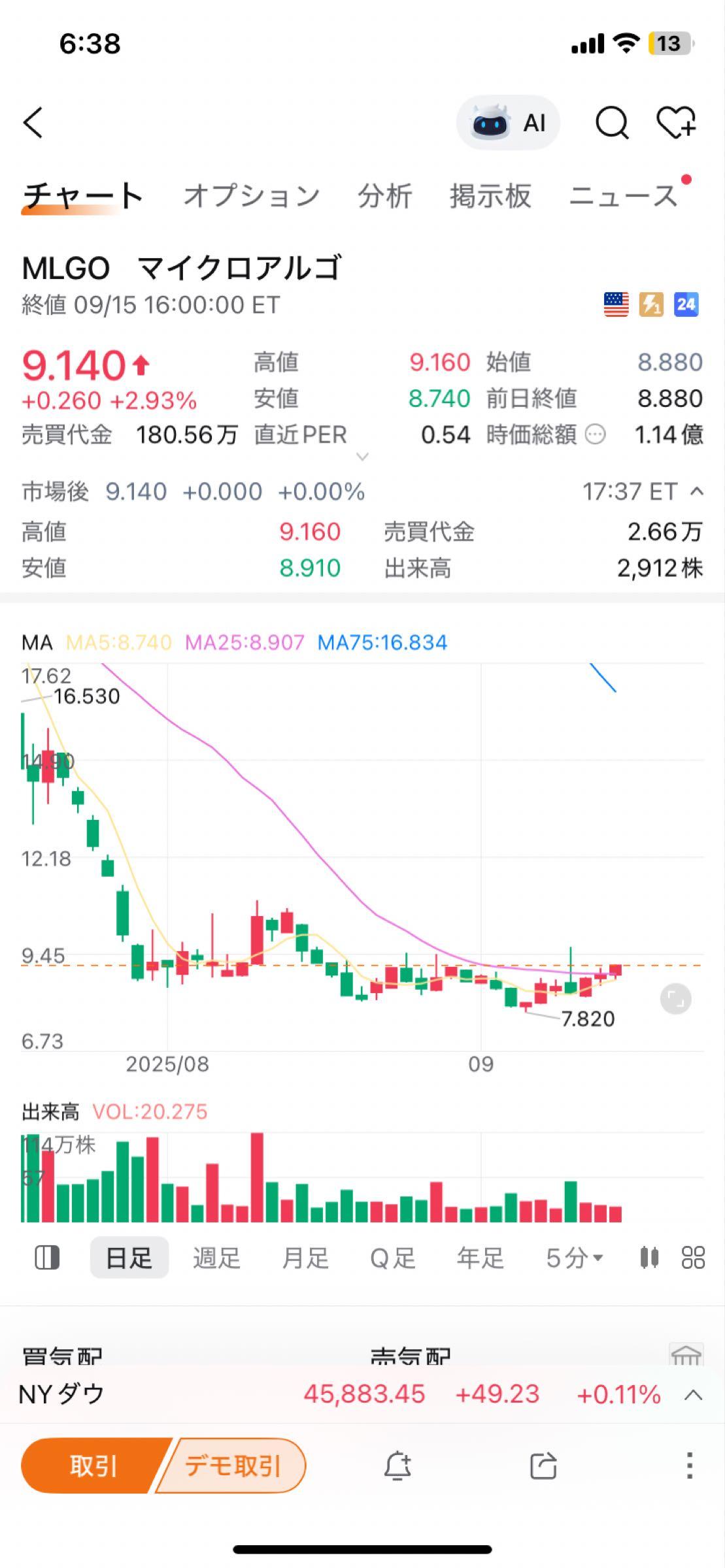
Task: Expand more quote details chevron
Action: (362, 457)
